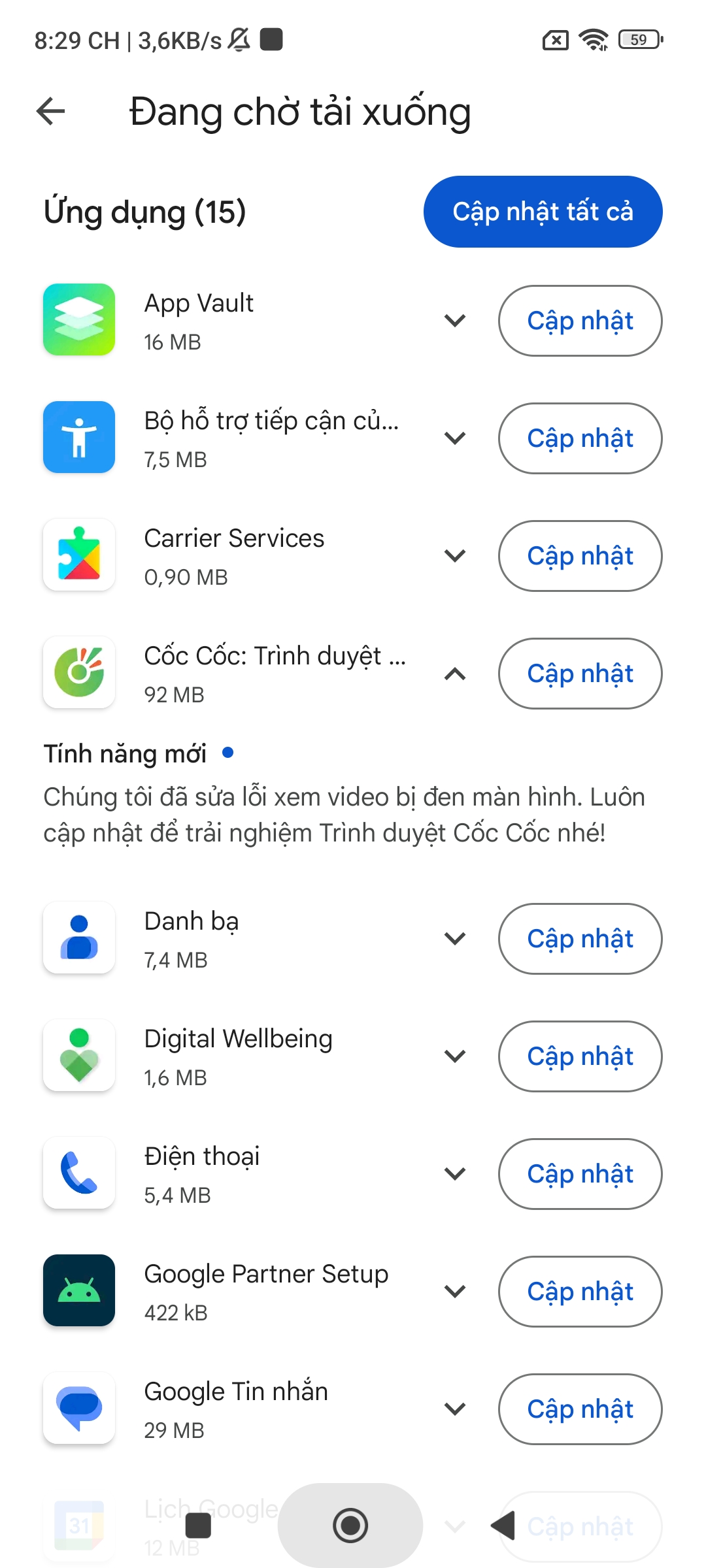Update the App Vault app
This screenshot has width=706, height=1568.
[x=580, y=321]
